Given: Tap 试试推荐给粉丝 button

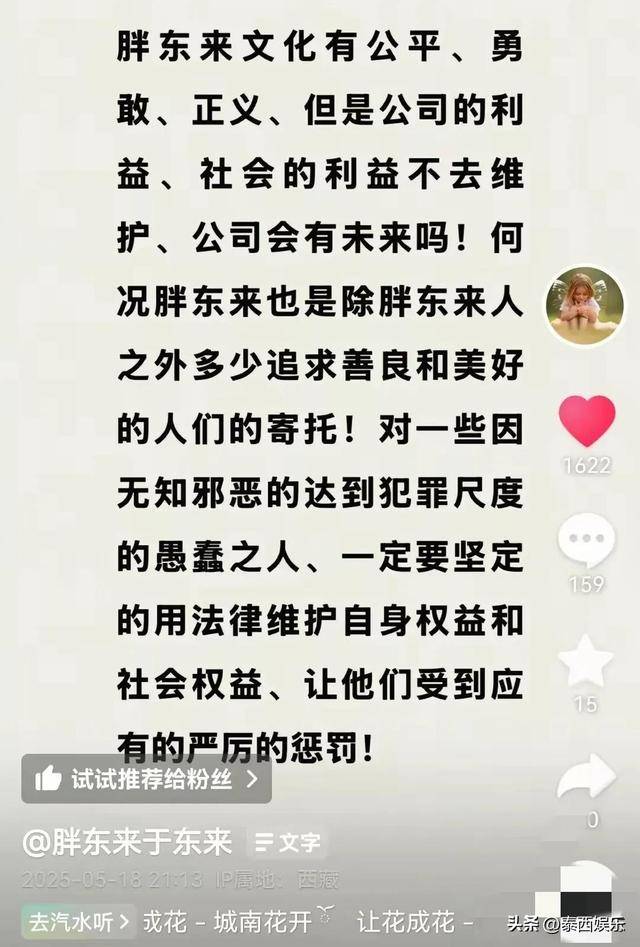Looking at the screenshot, I should point(147,778).
